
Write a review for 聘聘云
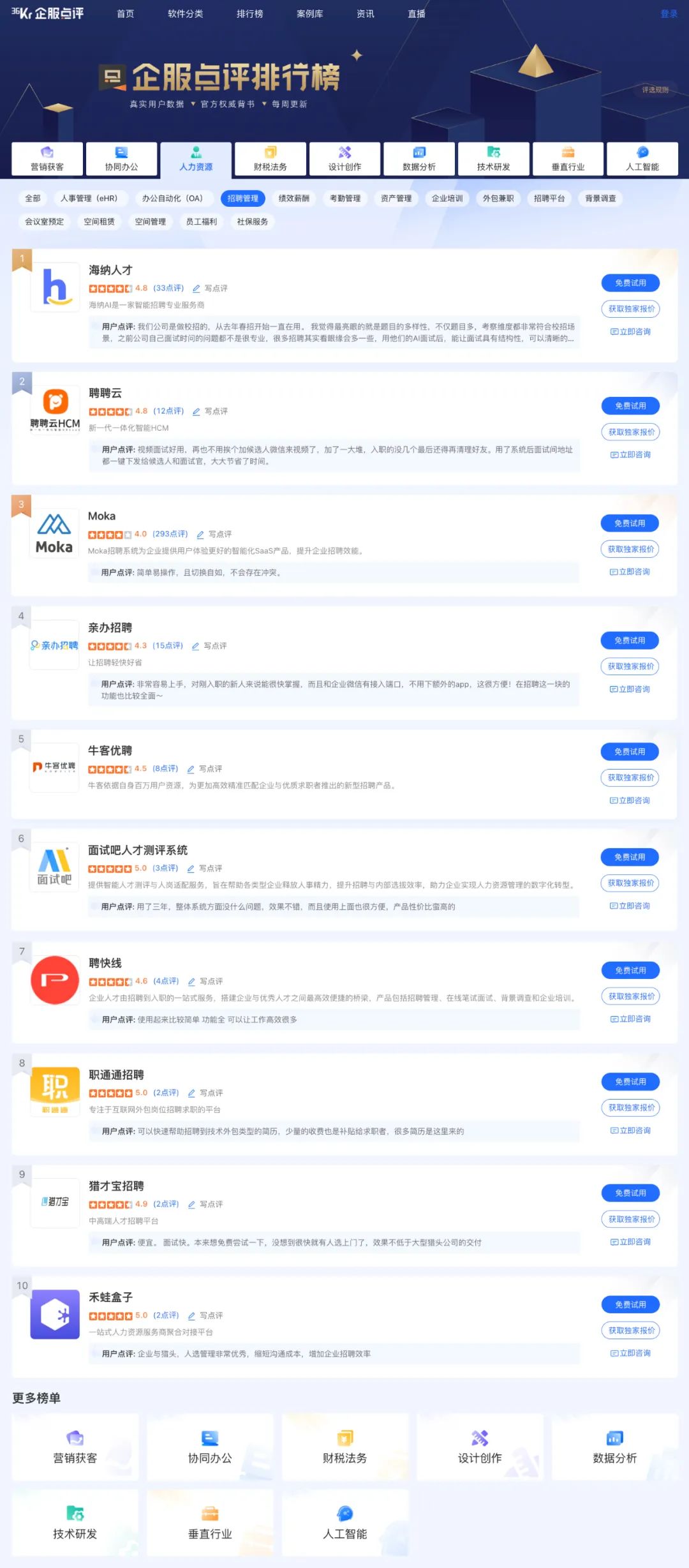(x=211, y=412)
